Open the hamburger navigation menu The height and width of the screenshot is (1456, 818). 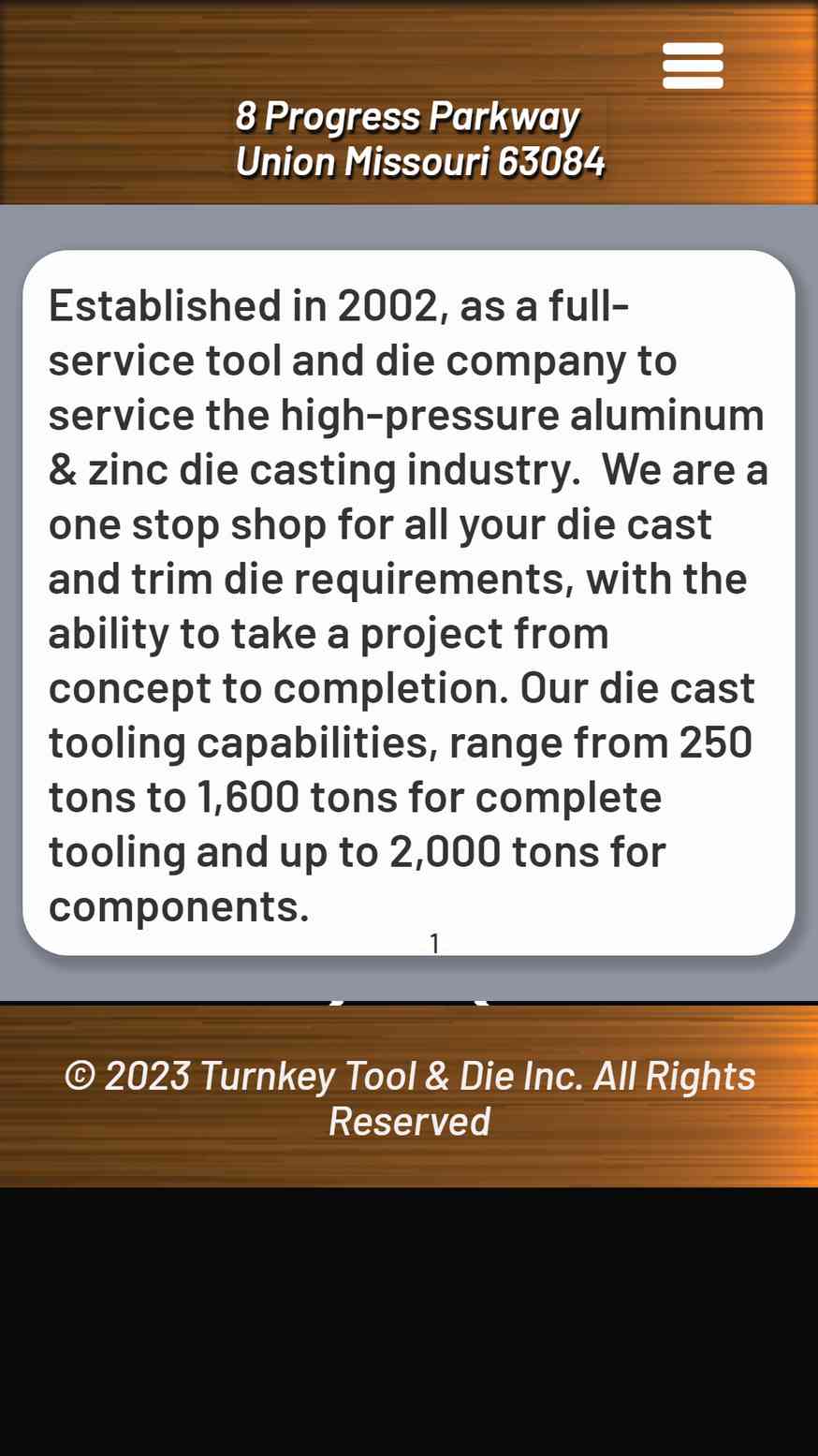pos(693,66)
